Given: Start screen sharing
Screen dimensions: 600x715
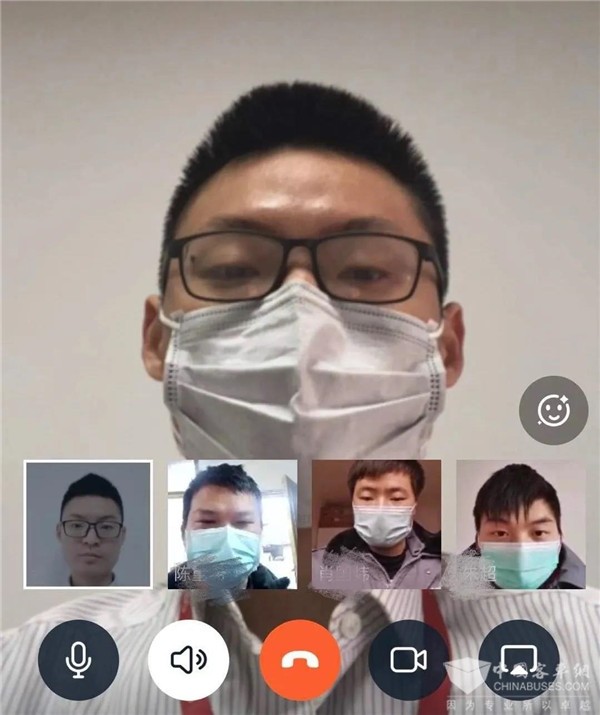Looking at the screenshot, I should click(518, 660).
